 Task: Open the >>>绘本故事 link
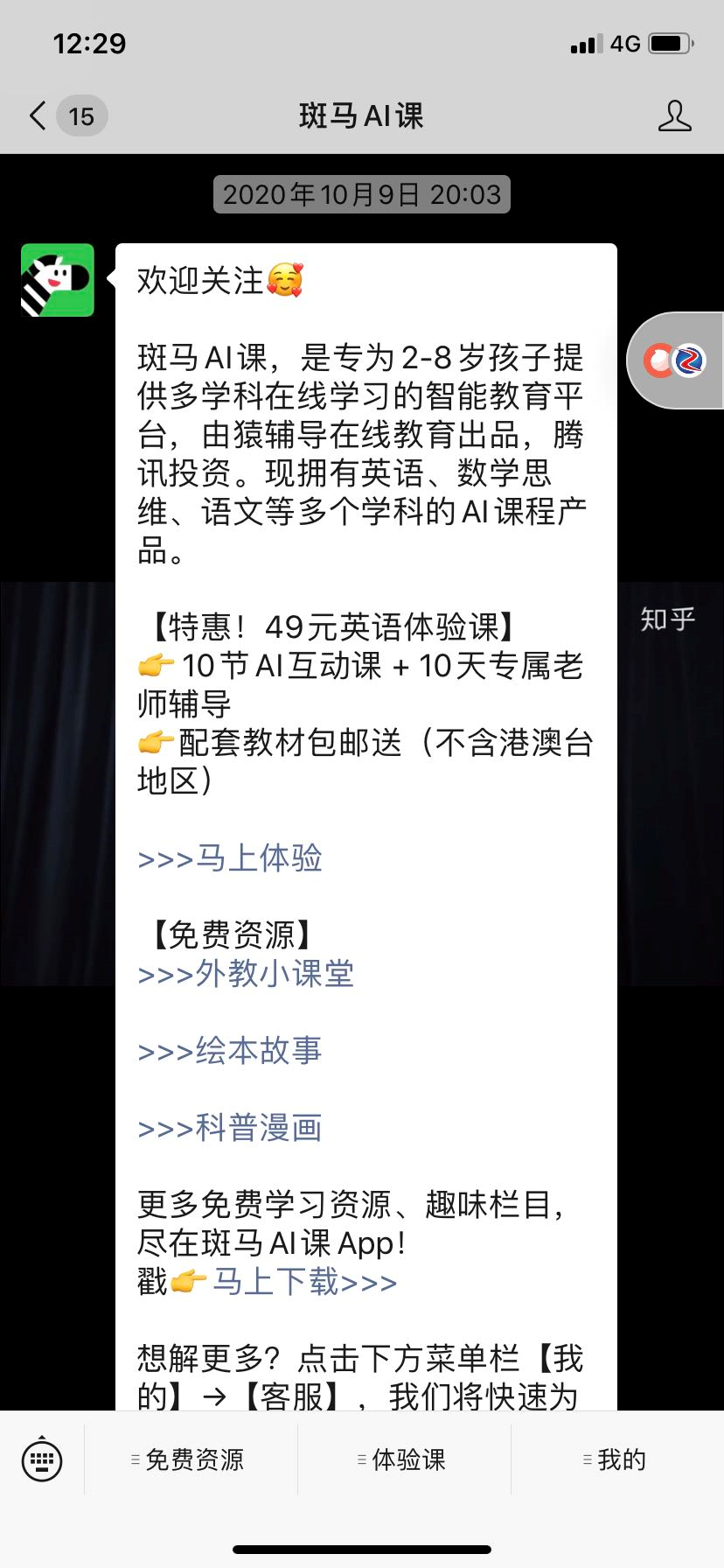230,1051
